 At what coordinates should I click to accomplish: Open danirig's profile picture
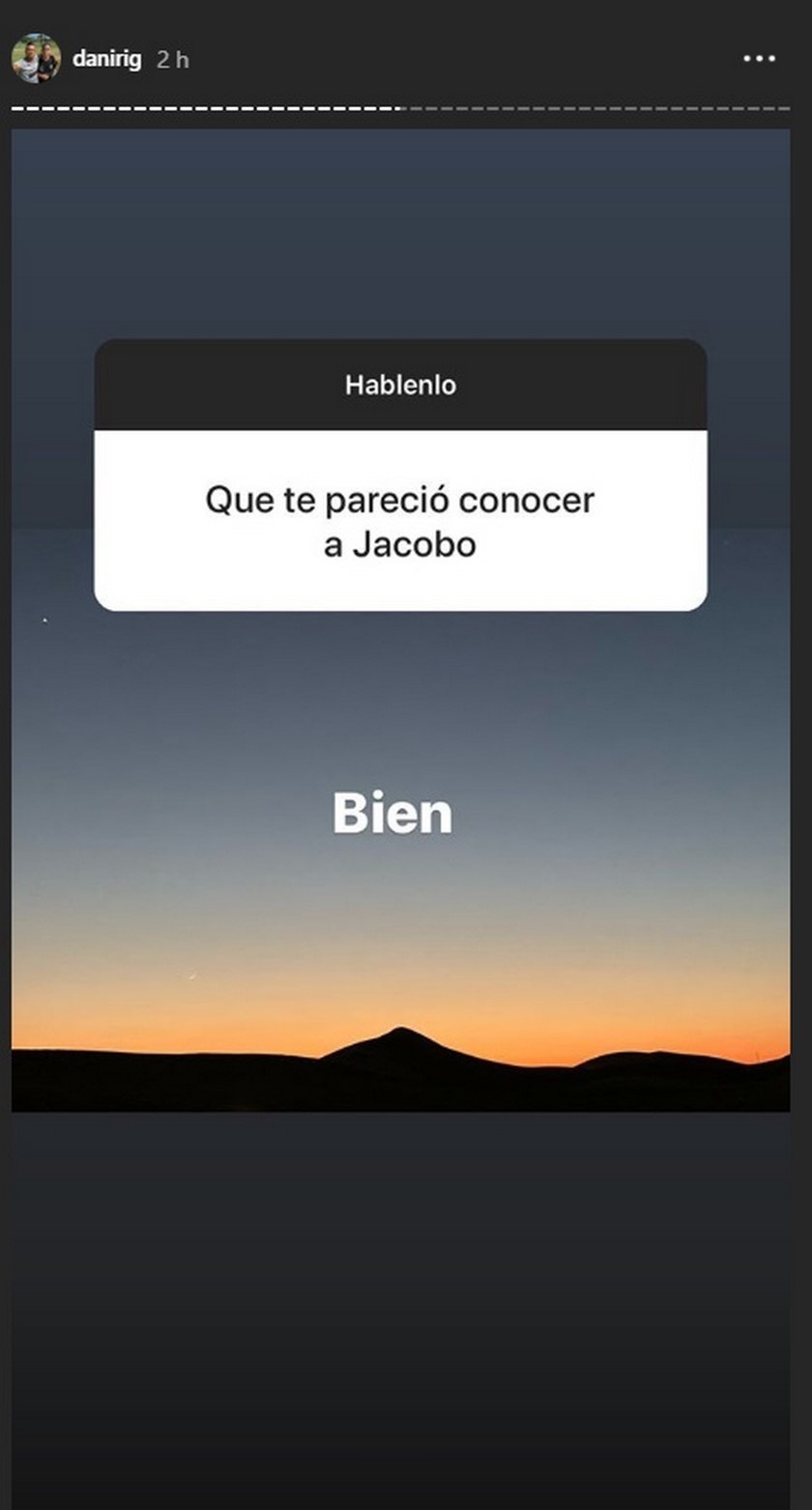coord(36,59)
